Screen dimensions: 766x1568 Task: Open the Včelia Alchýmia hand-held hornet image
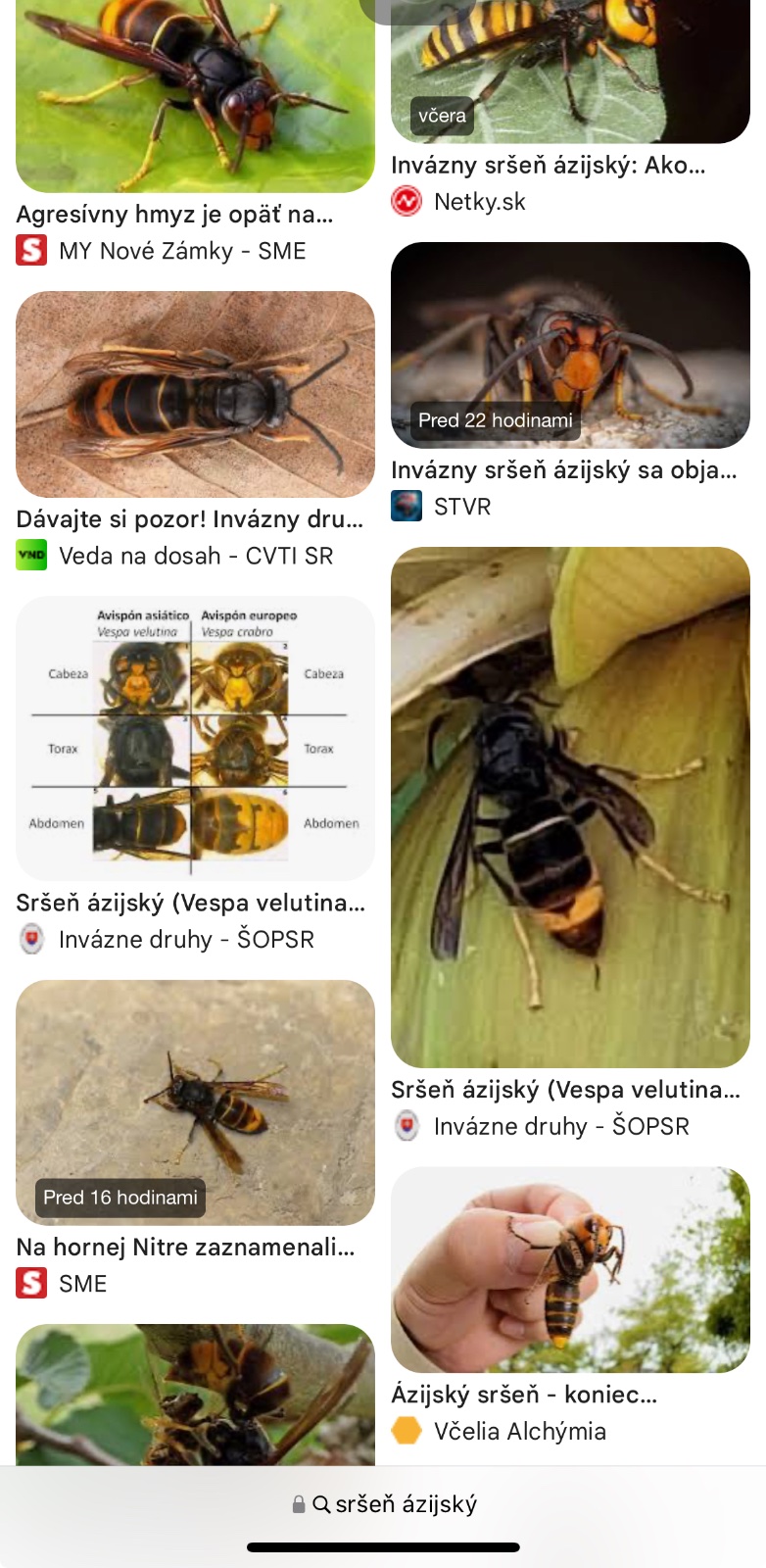(569, 1269)
